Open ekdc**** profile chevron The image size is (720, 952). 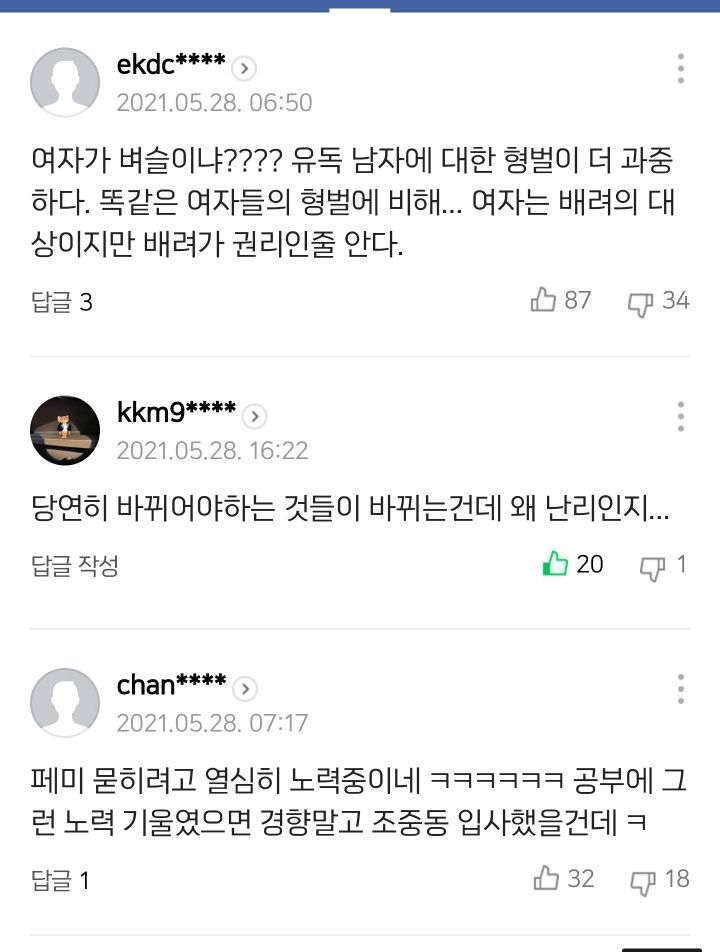[x=244, y=68]
